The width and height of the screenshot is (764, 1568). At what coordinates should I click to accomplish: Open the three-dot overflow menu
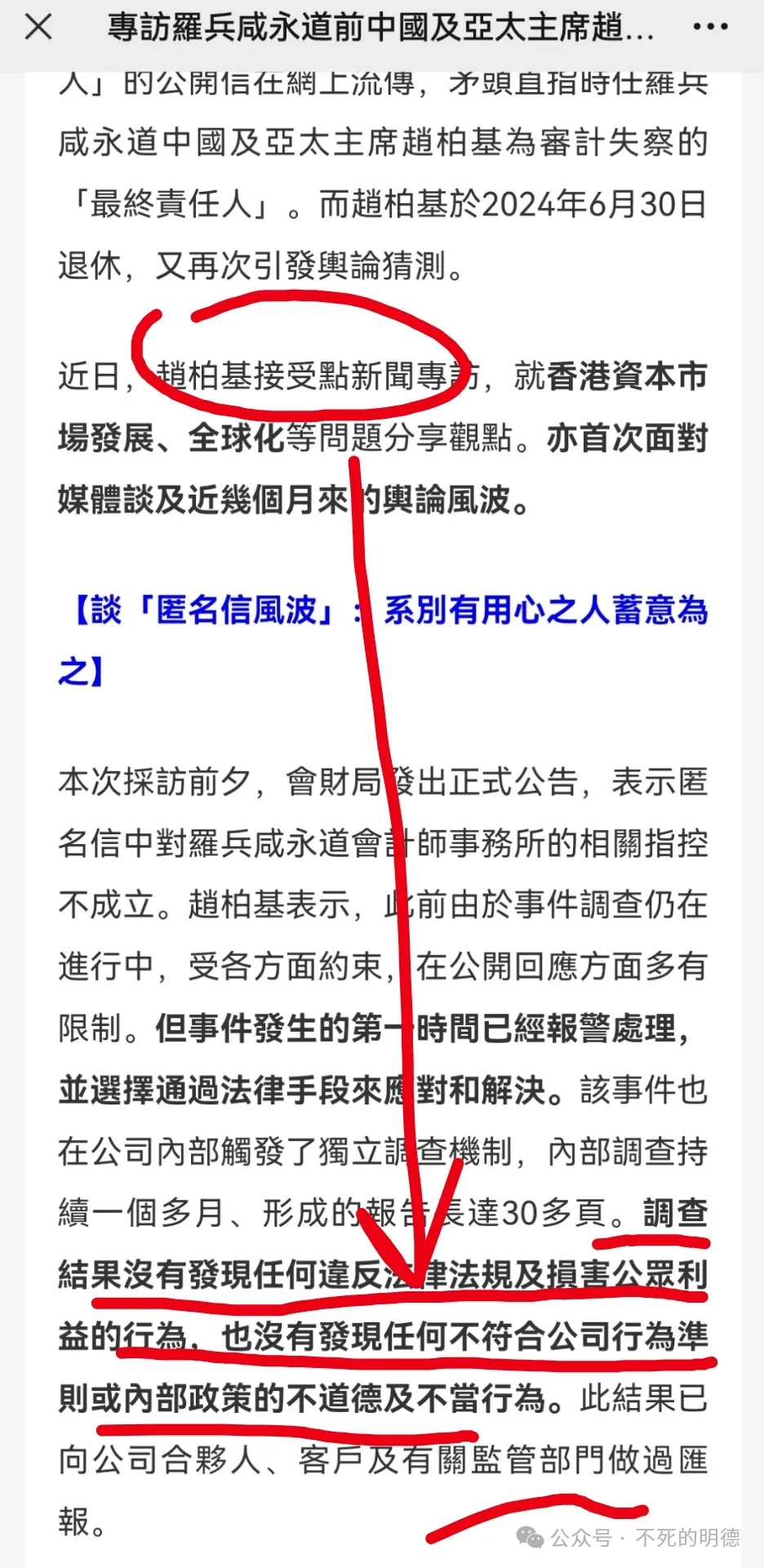pos(709,28)
